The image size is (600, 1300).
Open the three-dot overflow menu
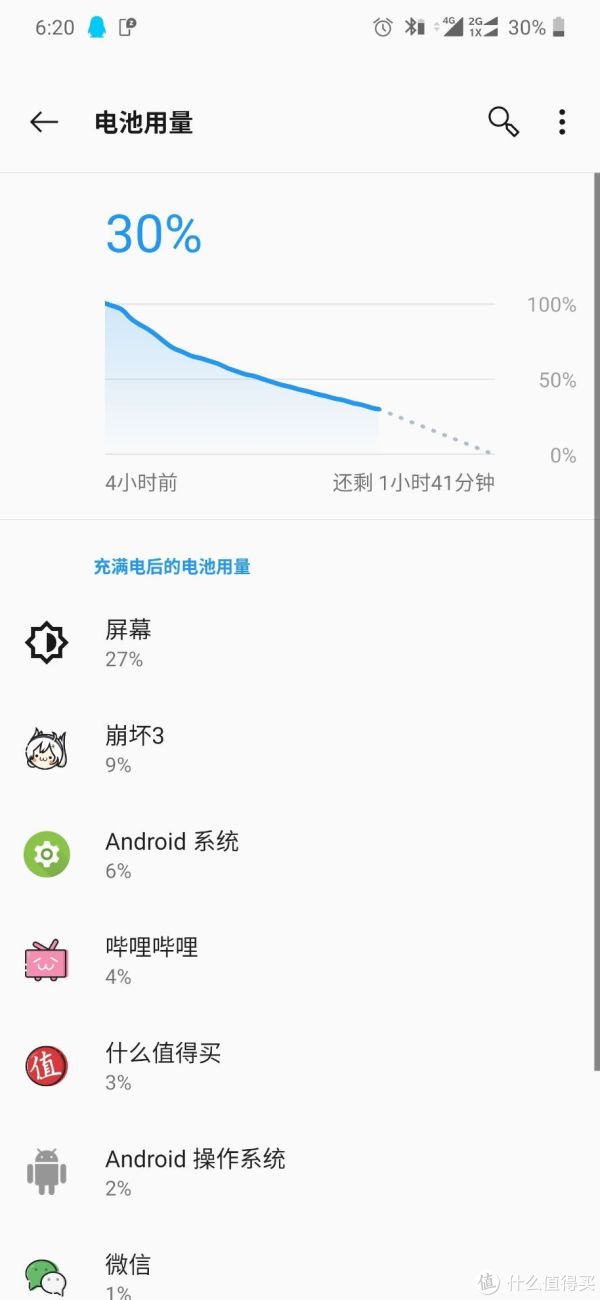(x=562, y=122)
